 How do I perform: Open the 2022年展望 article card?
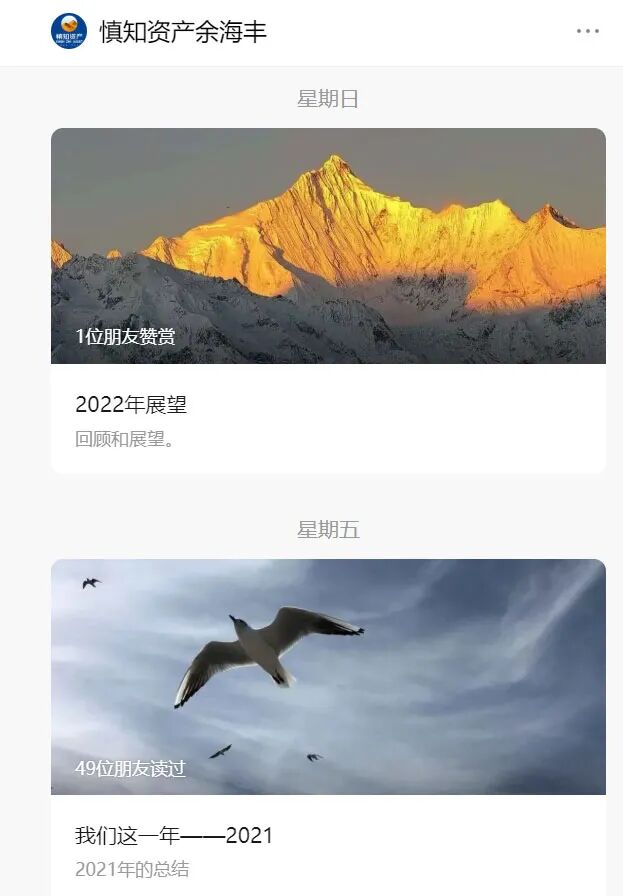coord(328,300)
